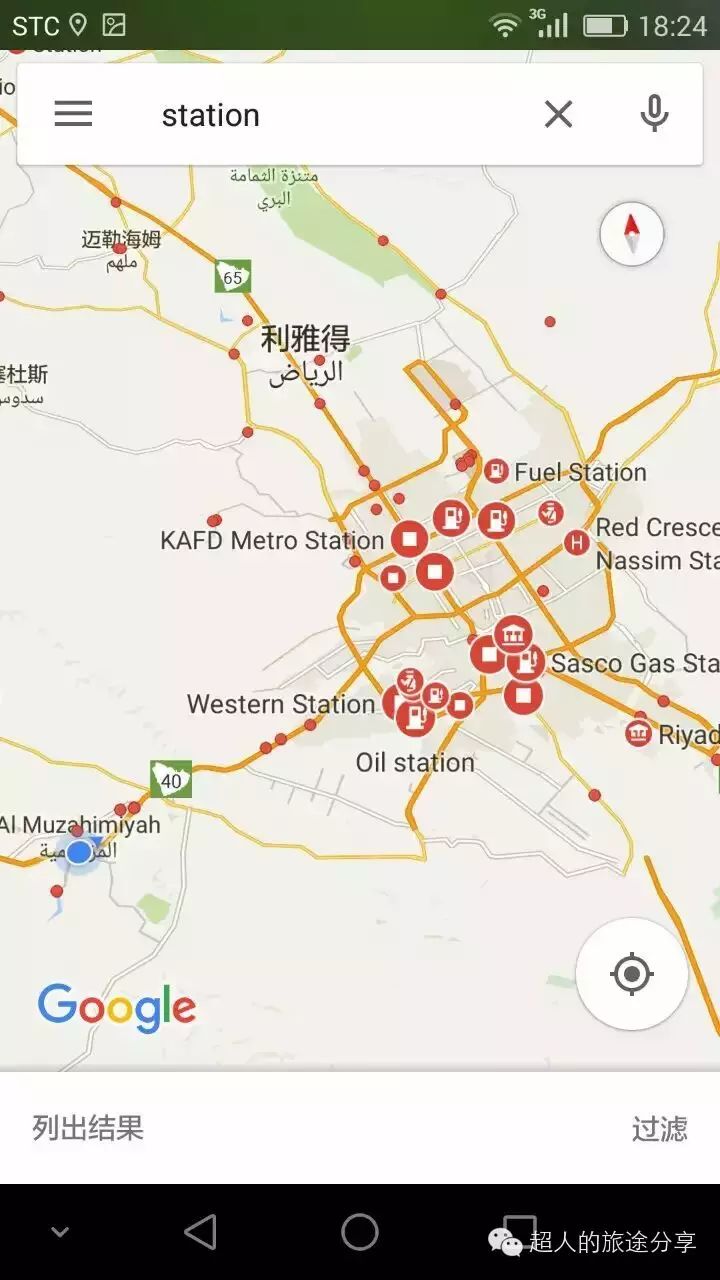Viewport: 720px width, 1280px height.
Task: Open the hamburger menu drawer
Action: (x=73, y=114)
